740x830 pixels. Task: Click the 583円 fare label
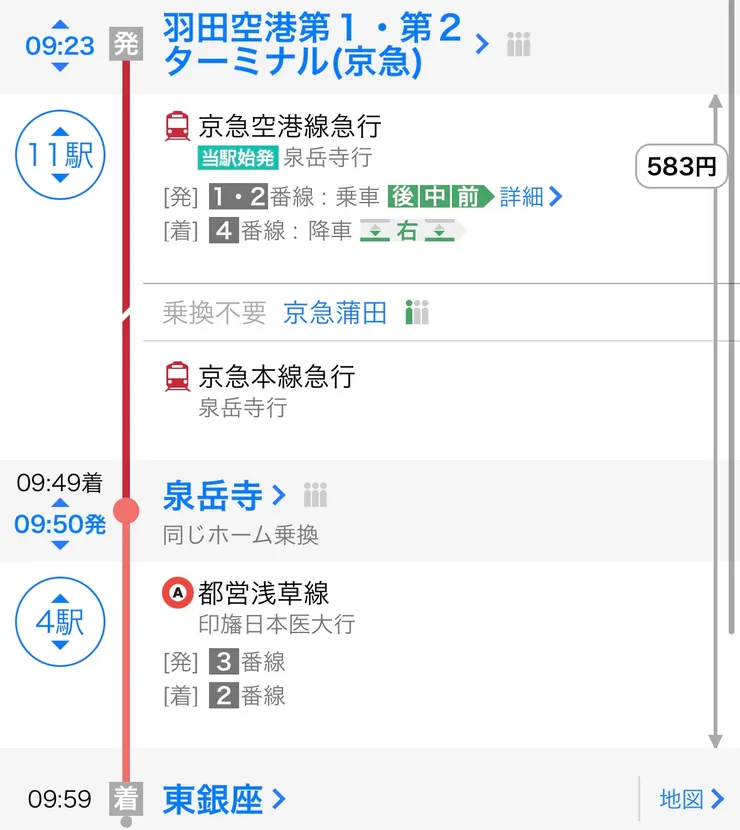point(682,165)
